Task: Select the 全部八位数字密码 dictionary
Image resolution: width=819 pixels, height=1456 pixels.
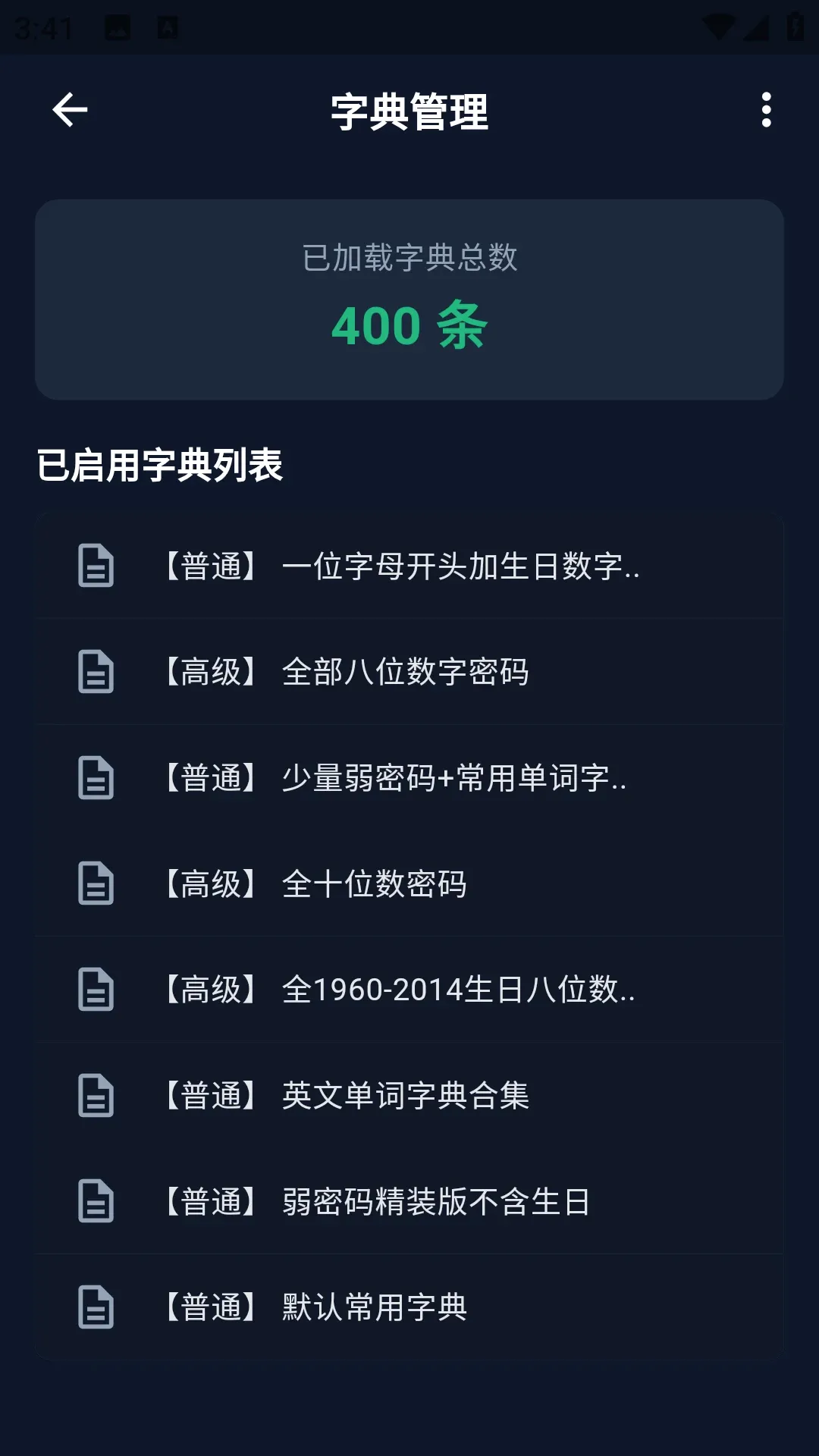Action: pyautogui.click(x=409, y=672)
